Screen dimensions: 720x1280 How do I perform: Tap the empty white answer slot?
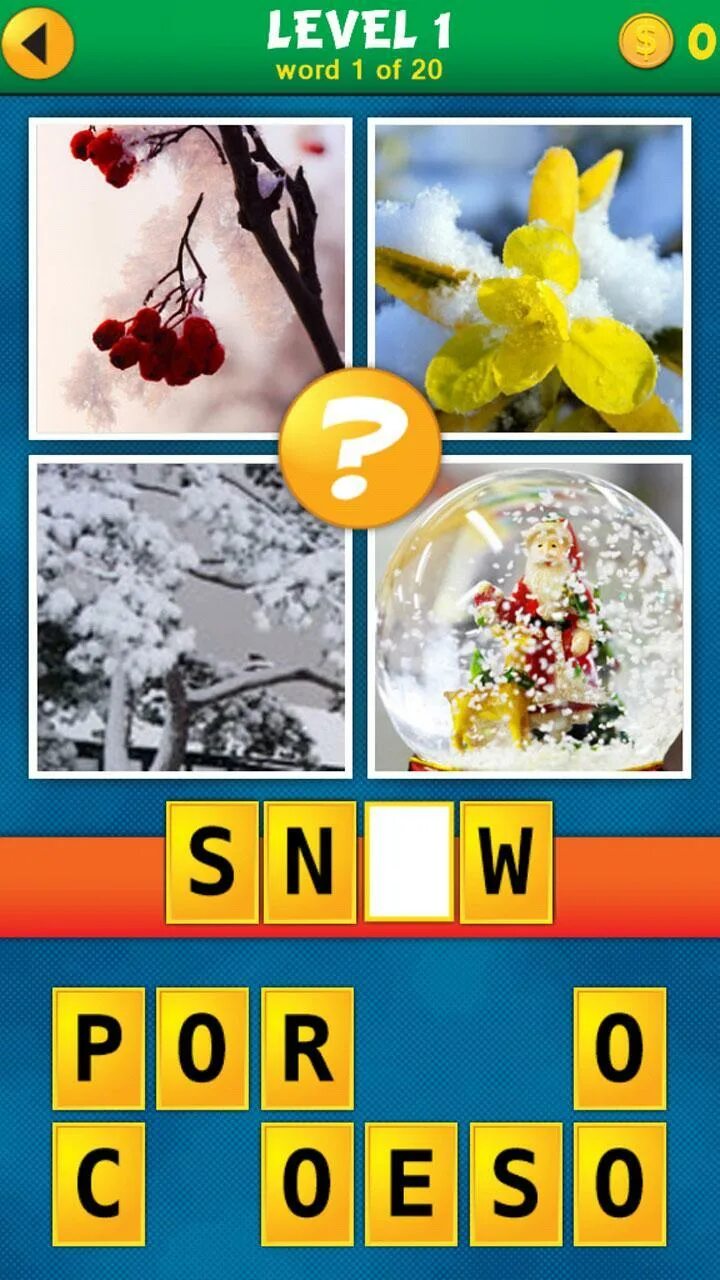coord(408,862)
